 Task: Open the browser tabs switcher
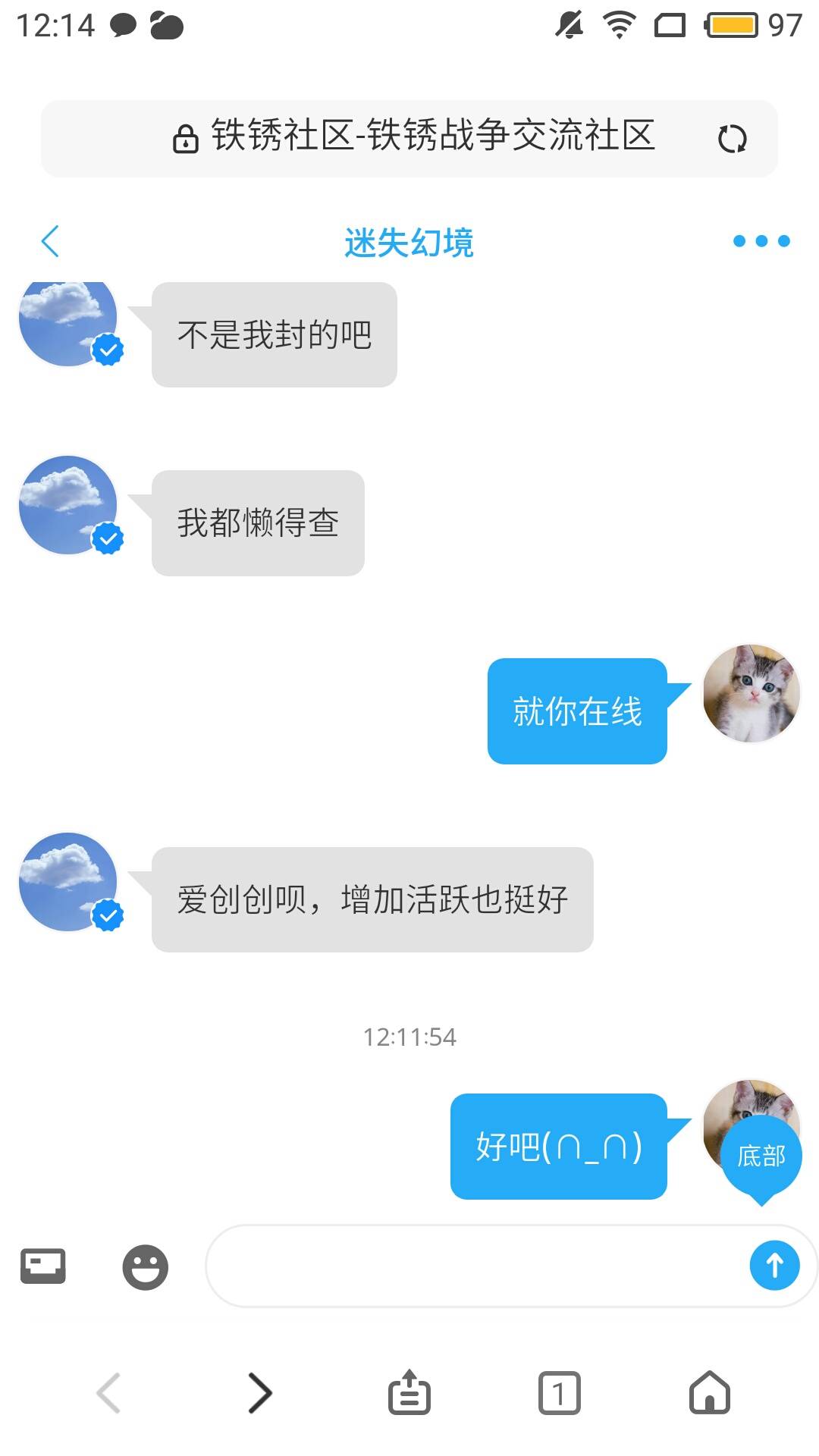559,1393
